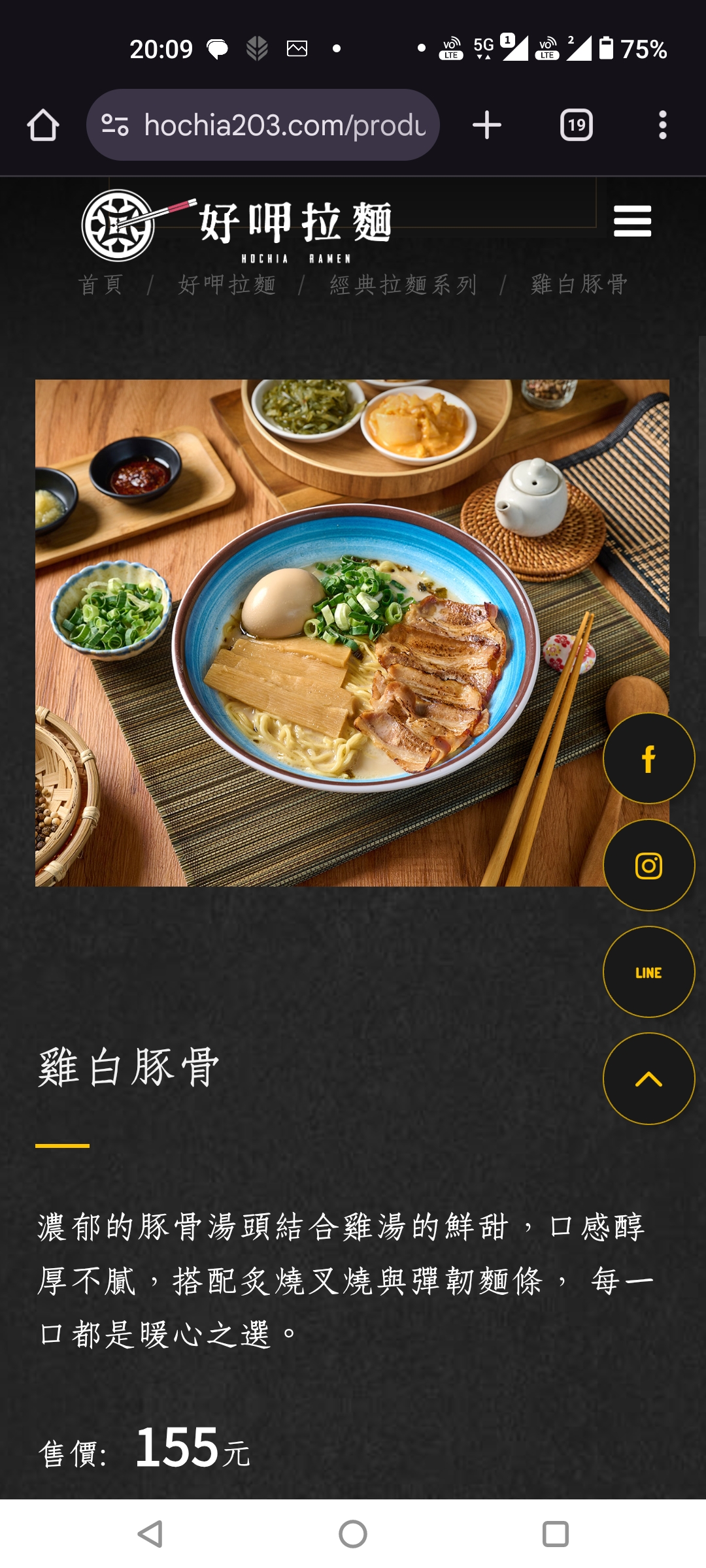Tap the hochia203.com address bar
Viewport: 706px width, 1568px height.
point(263,125)
